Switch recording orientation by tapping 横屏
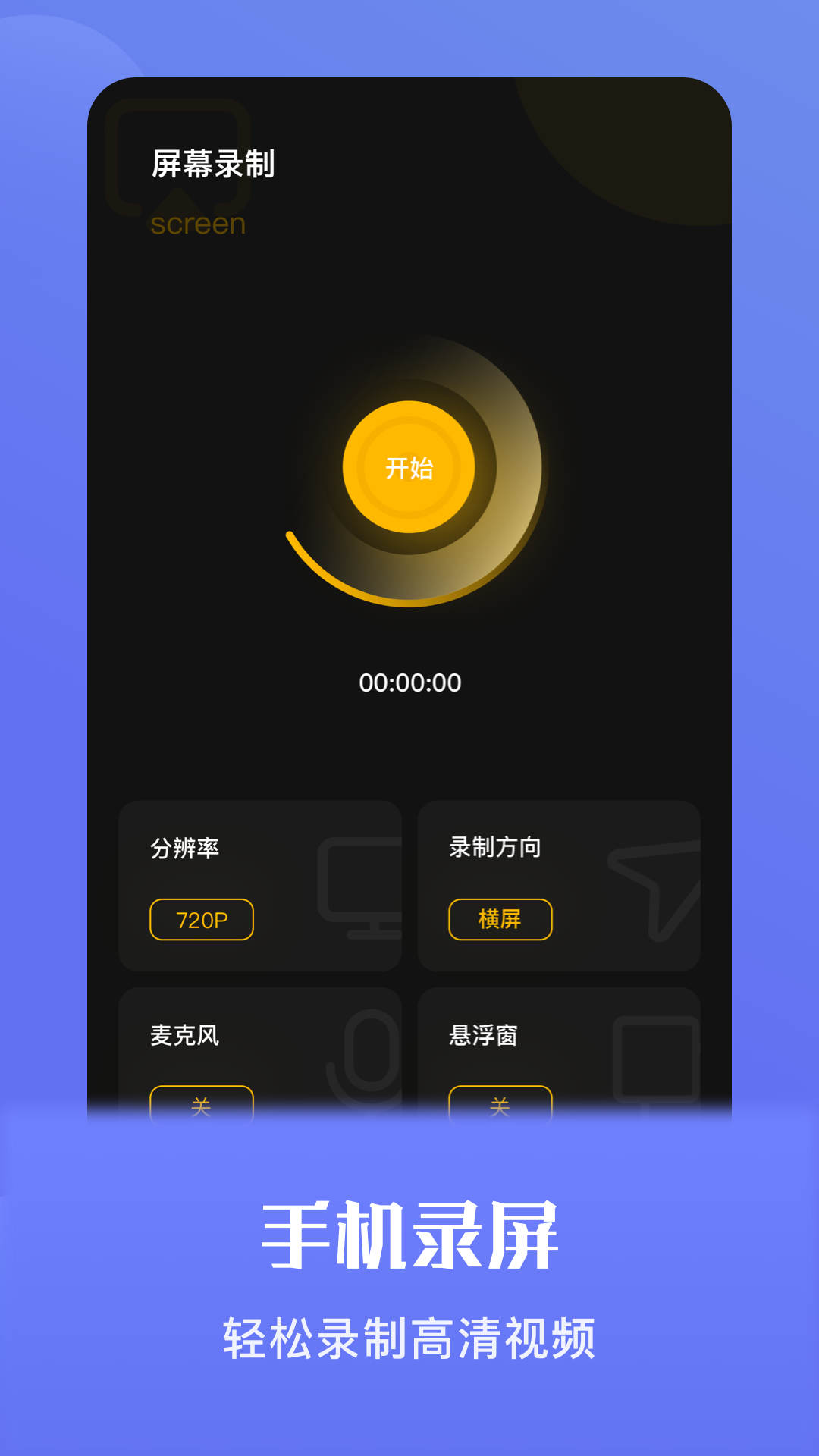819x1456 pixels. (x=500, y=919)
